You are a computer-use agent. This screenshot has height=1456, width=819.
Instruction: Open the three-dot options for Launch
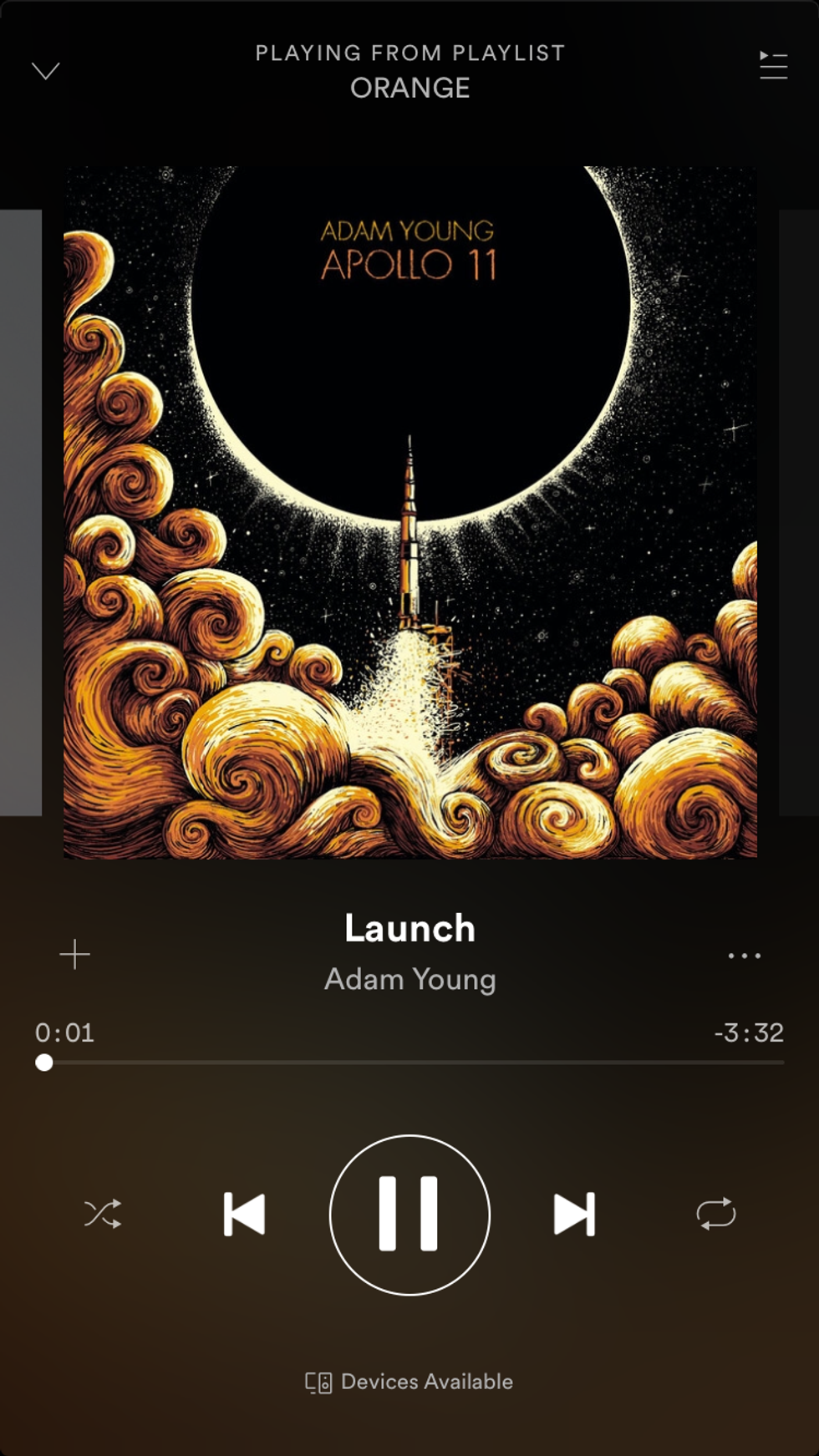point(744,956)
